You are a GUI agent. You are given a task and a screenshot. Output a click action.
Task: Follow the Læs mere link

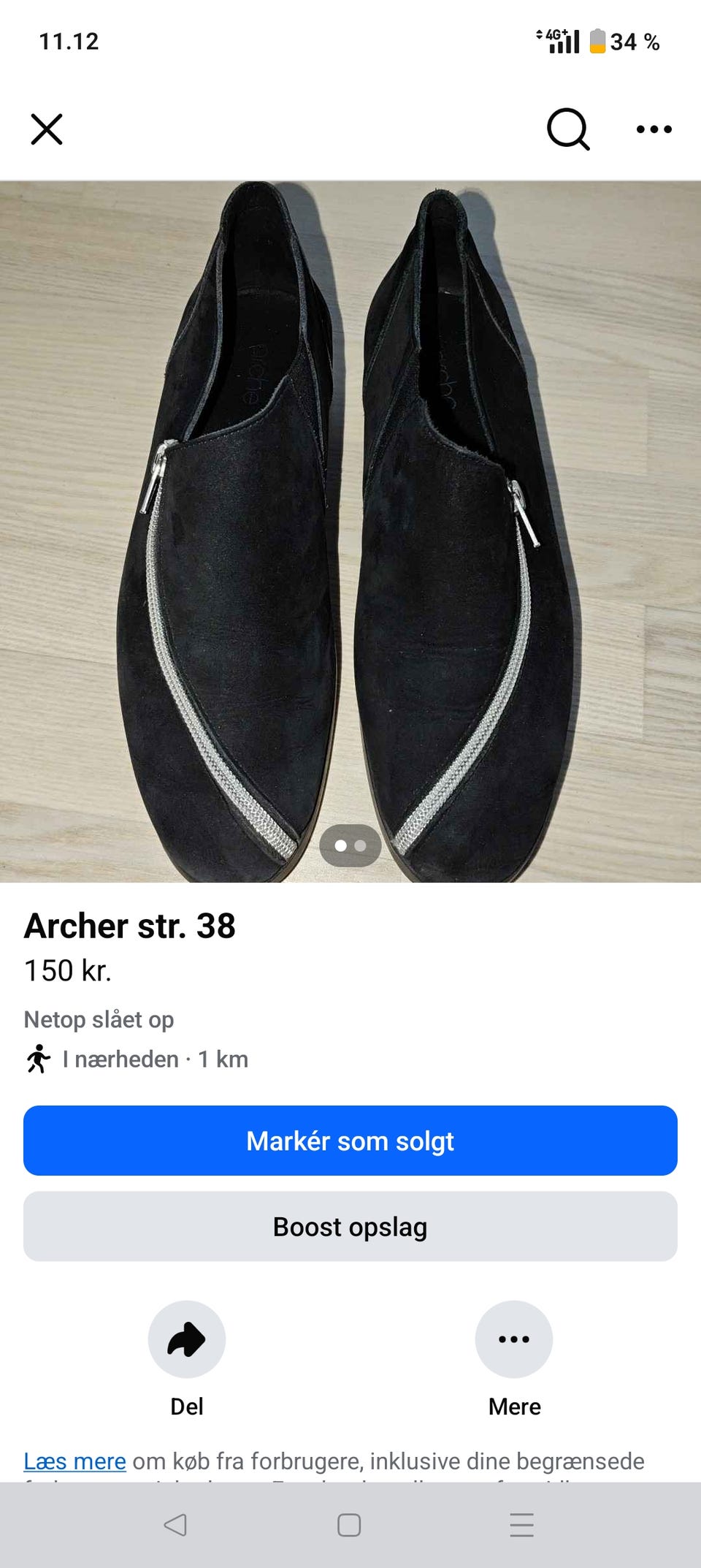pos(74,1461)
